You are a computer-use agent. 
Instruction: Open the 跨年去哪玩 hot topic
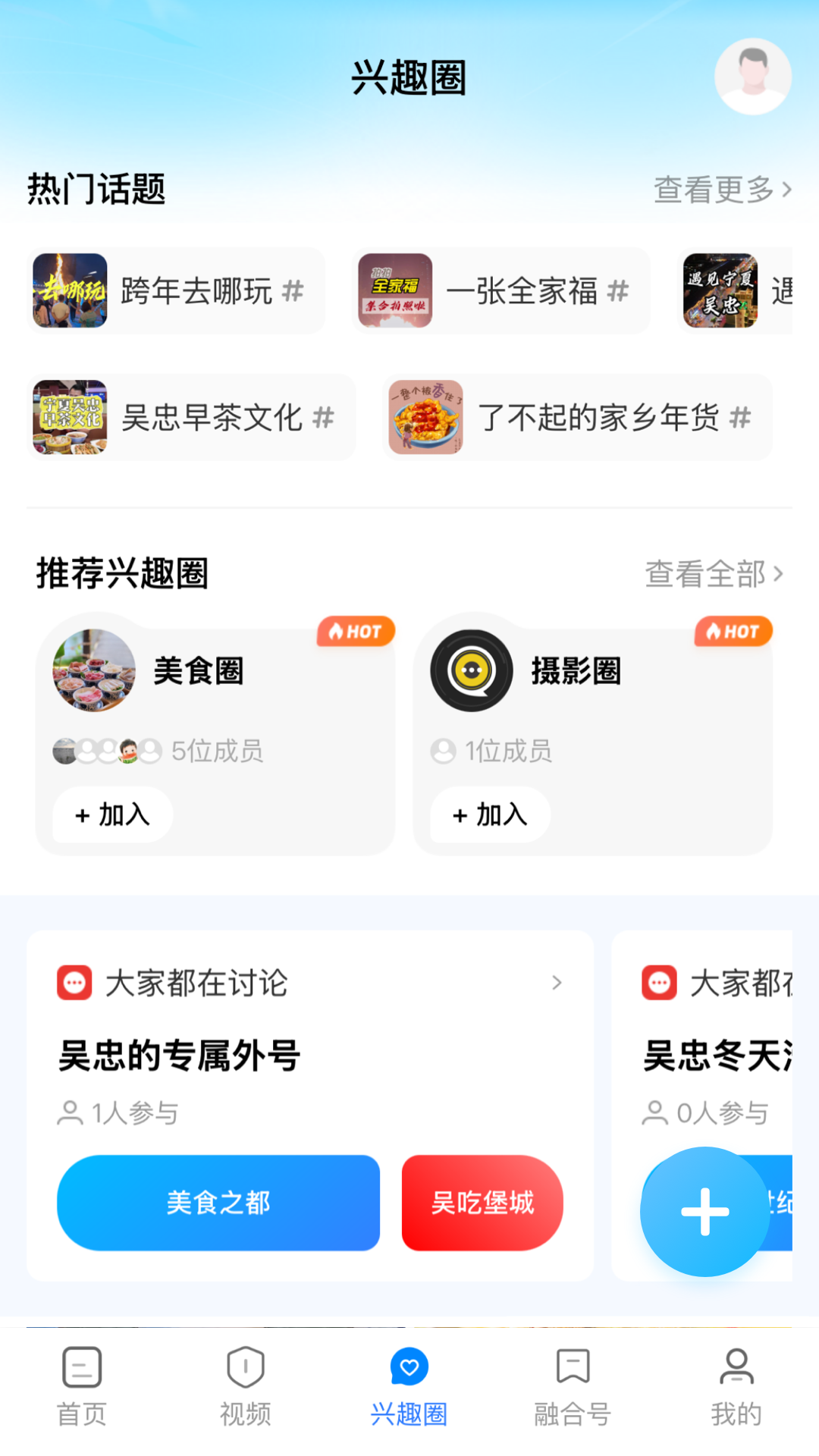(176, 290)
